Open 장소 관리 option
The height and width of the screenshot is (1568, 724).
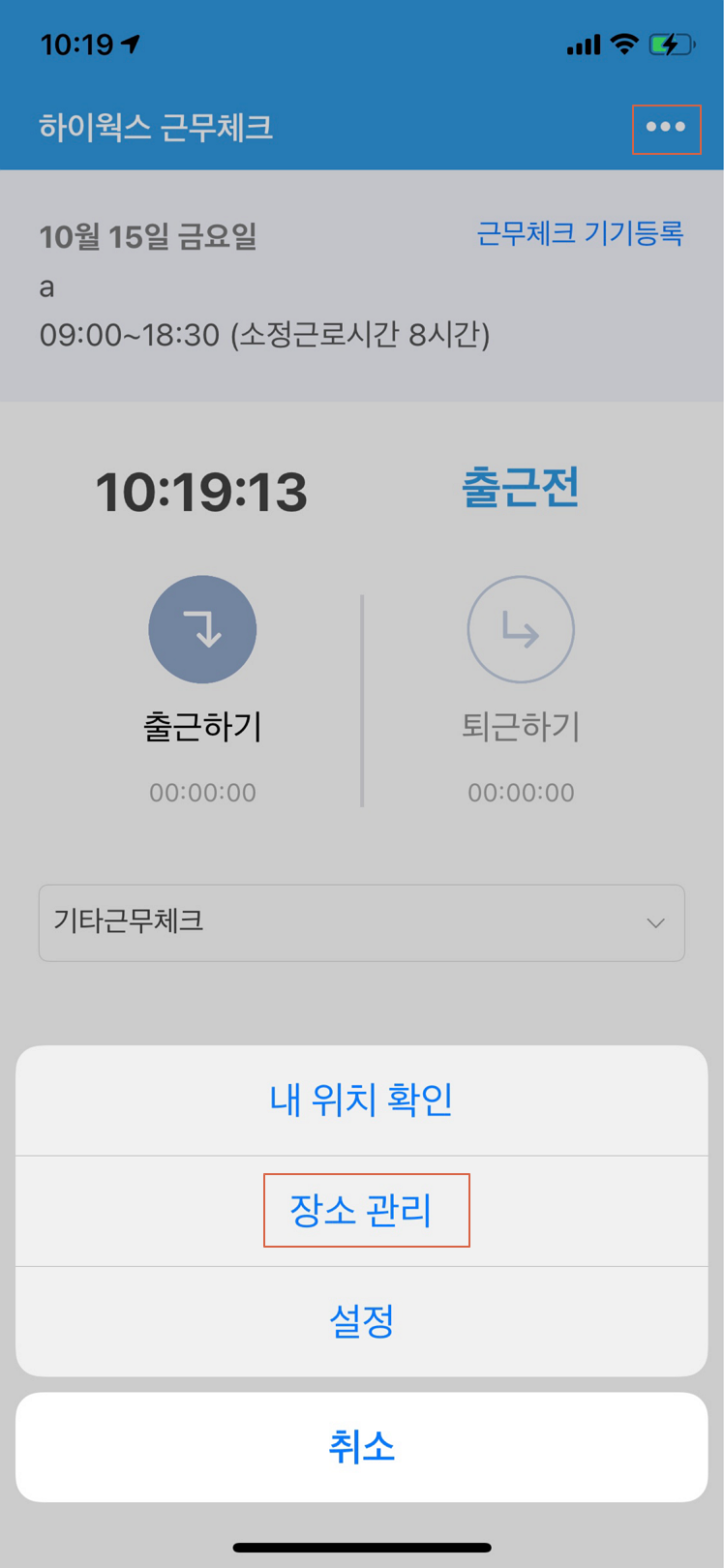click(361, 1211)
